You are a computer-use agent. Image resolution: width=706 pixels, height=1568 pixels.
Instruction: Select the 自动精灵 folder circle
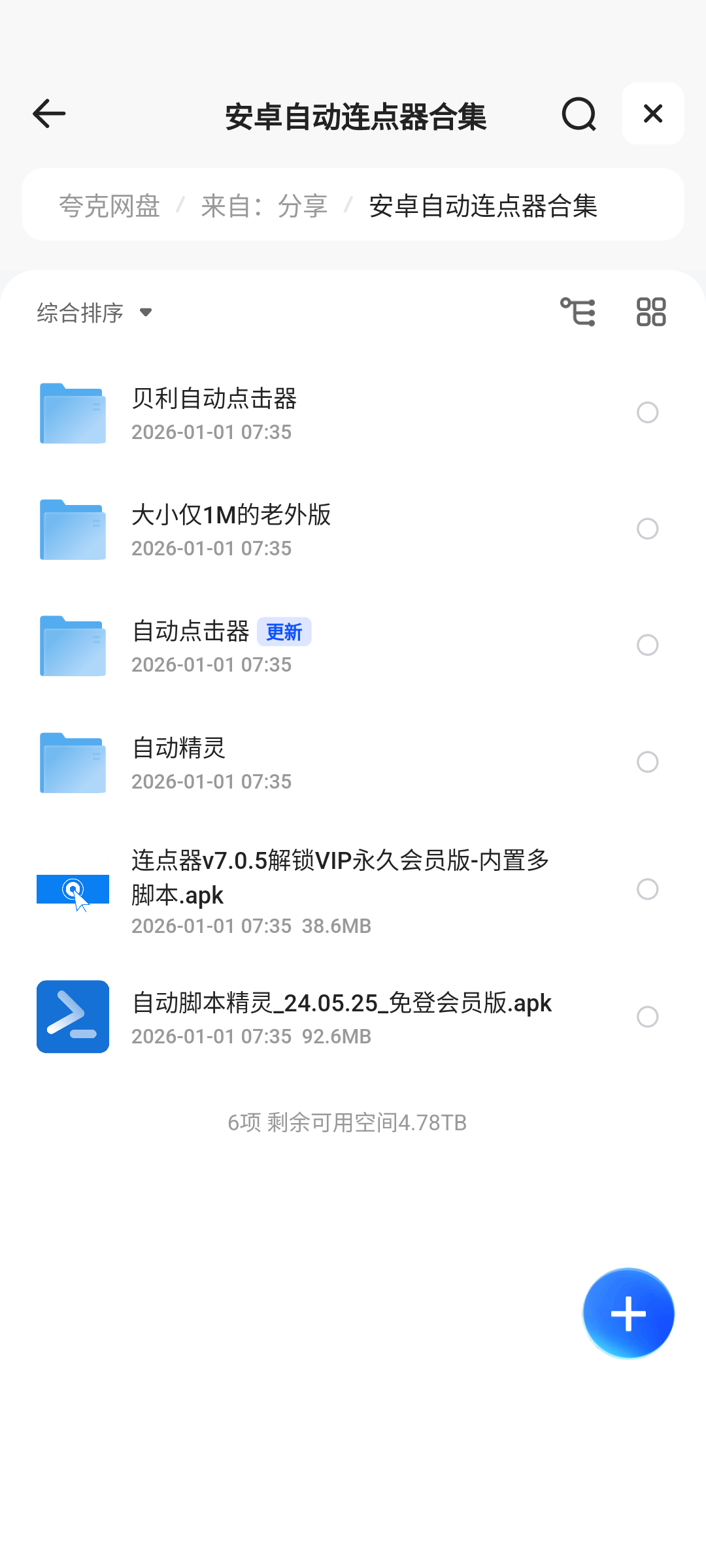[x=647, y=762]
